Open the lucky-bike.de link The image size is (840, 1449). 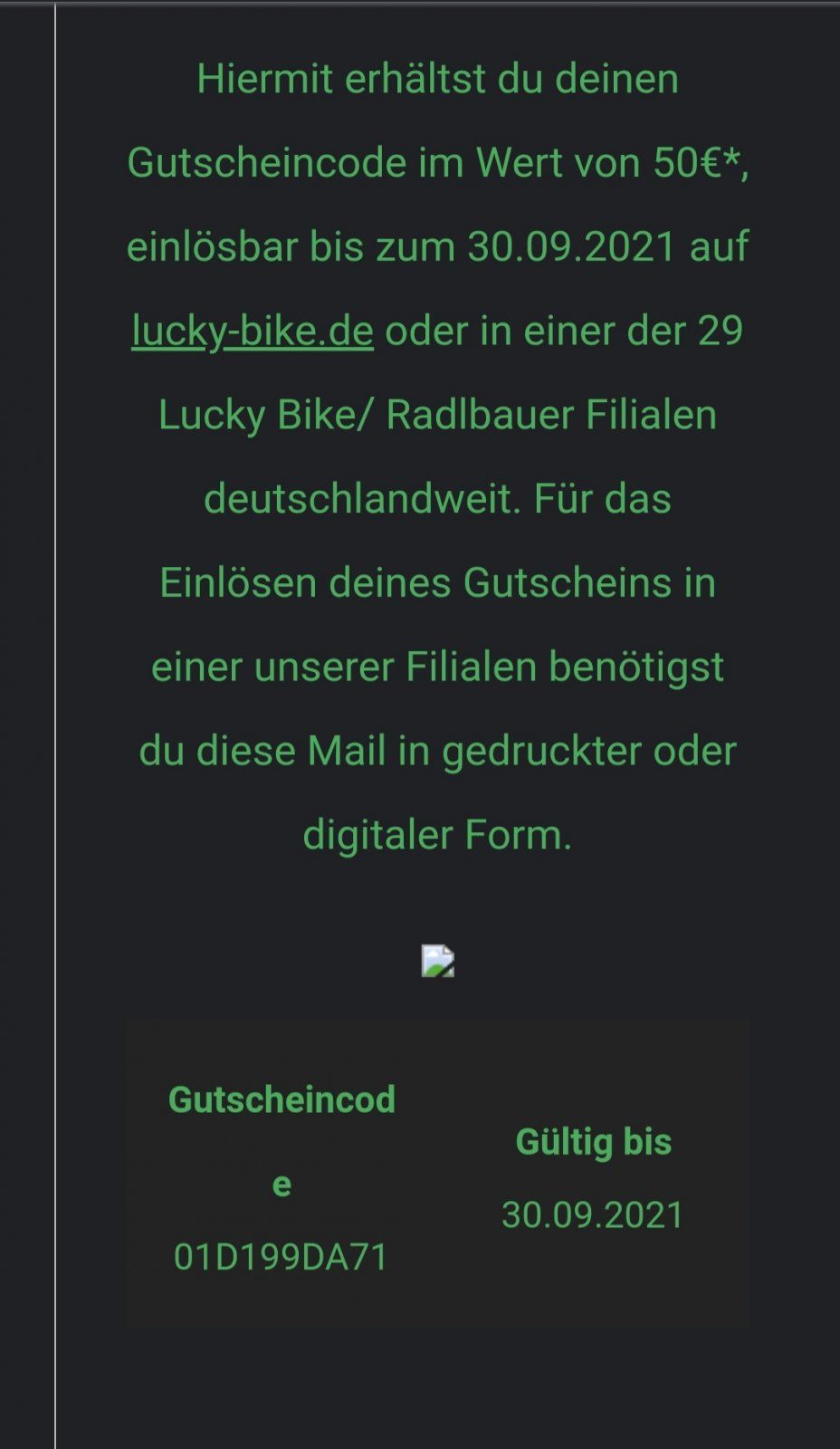point(253,331)
